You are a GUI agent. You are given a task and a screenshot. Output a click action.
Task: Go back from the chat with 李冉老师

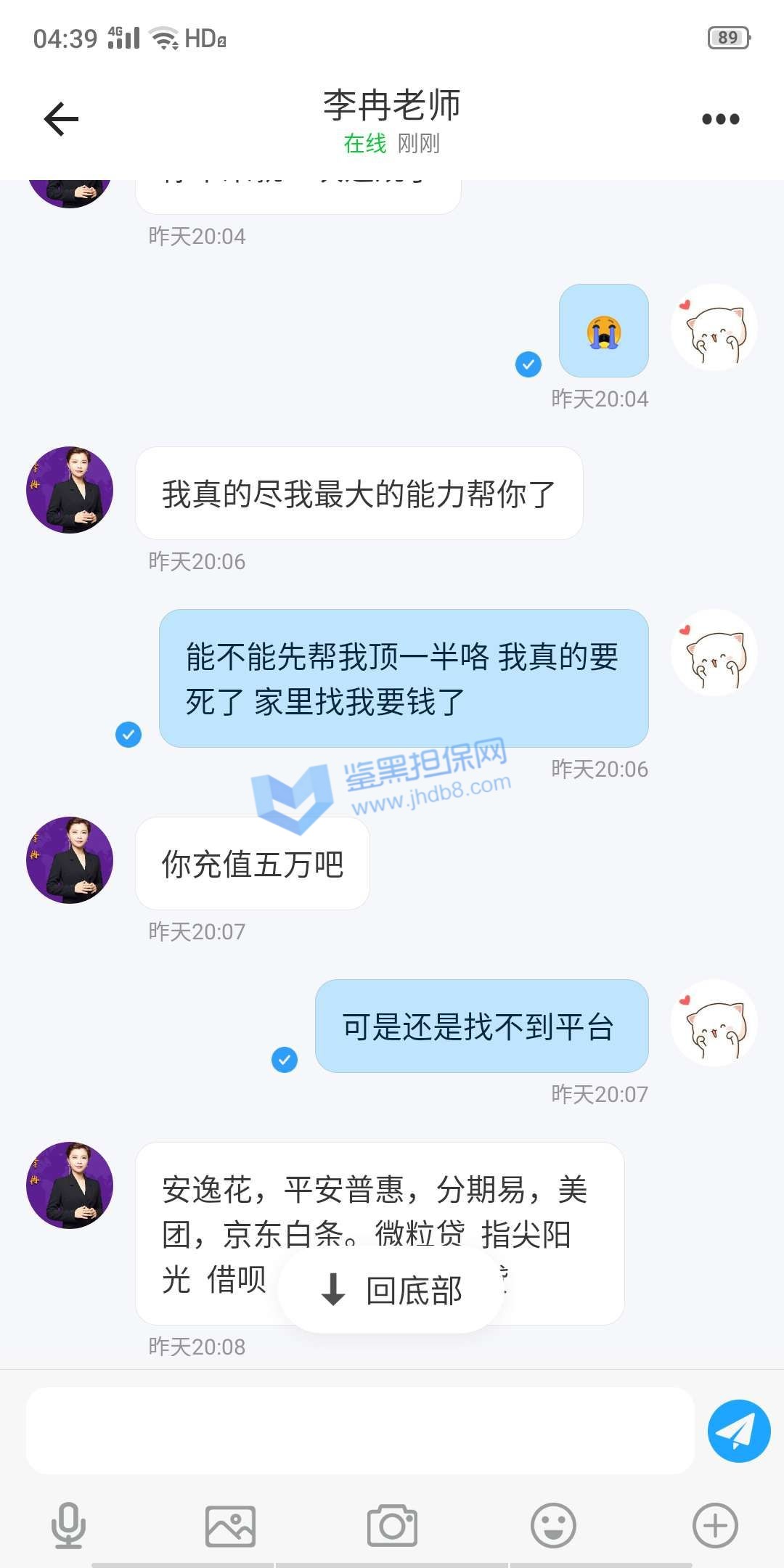tap(61, 119)
